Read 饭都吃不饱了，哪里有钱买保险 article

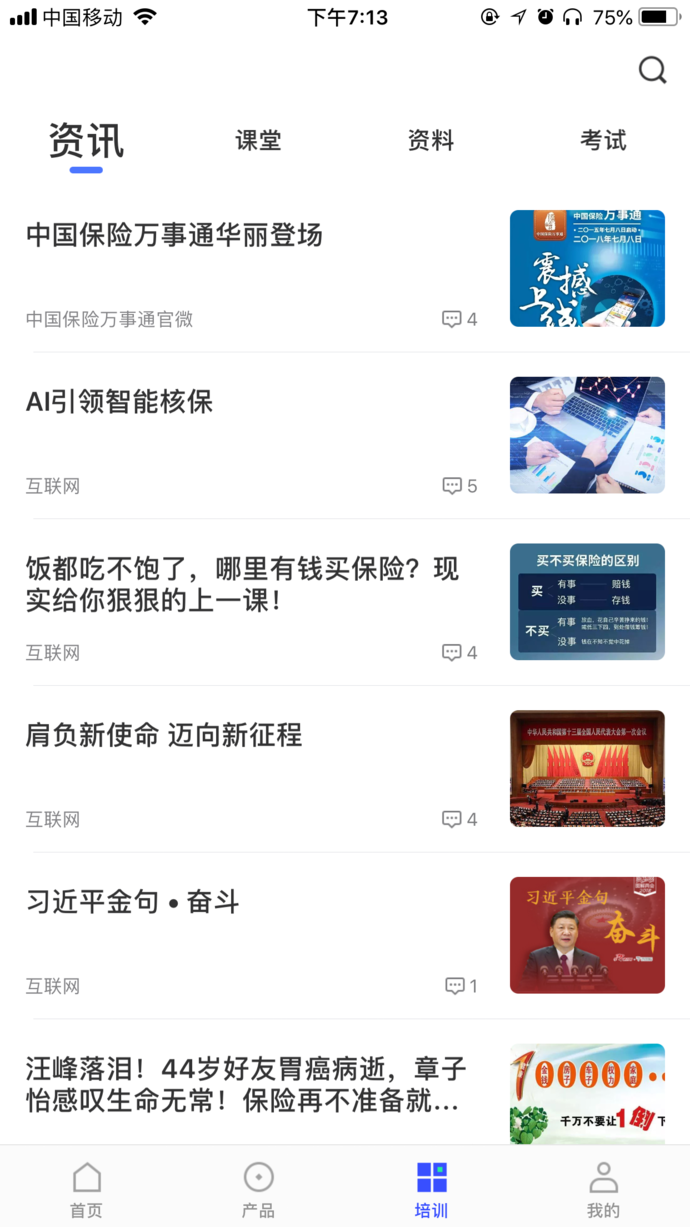(x=242, y=584)
